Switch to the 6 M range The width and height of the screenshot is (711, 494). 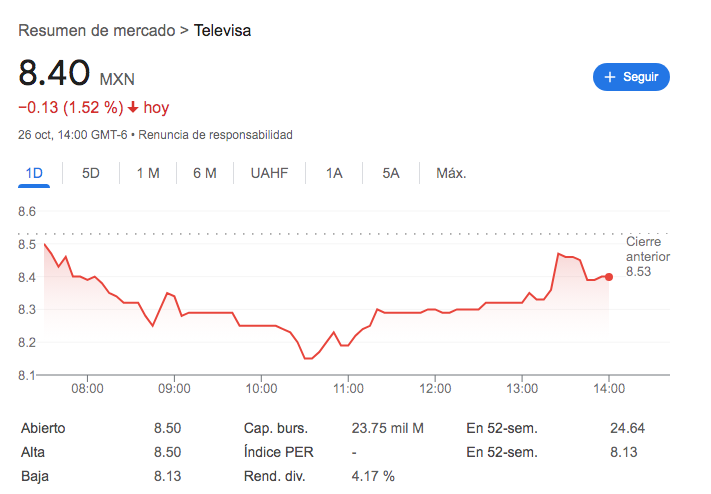coord(205,173)
